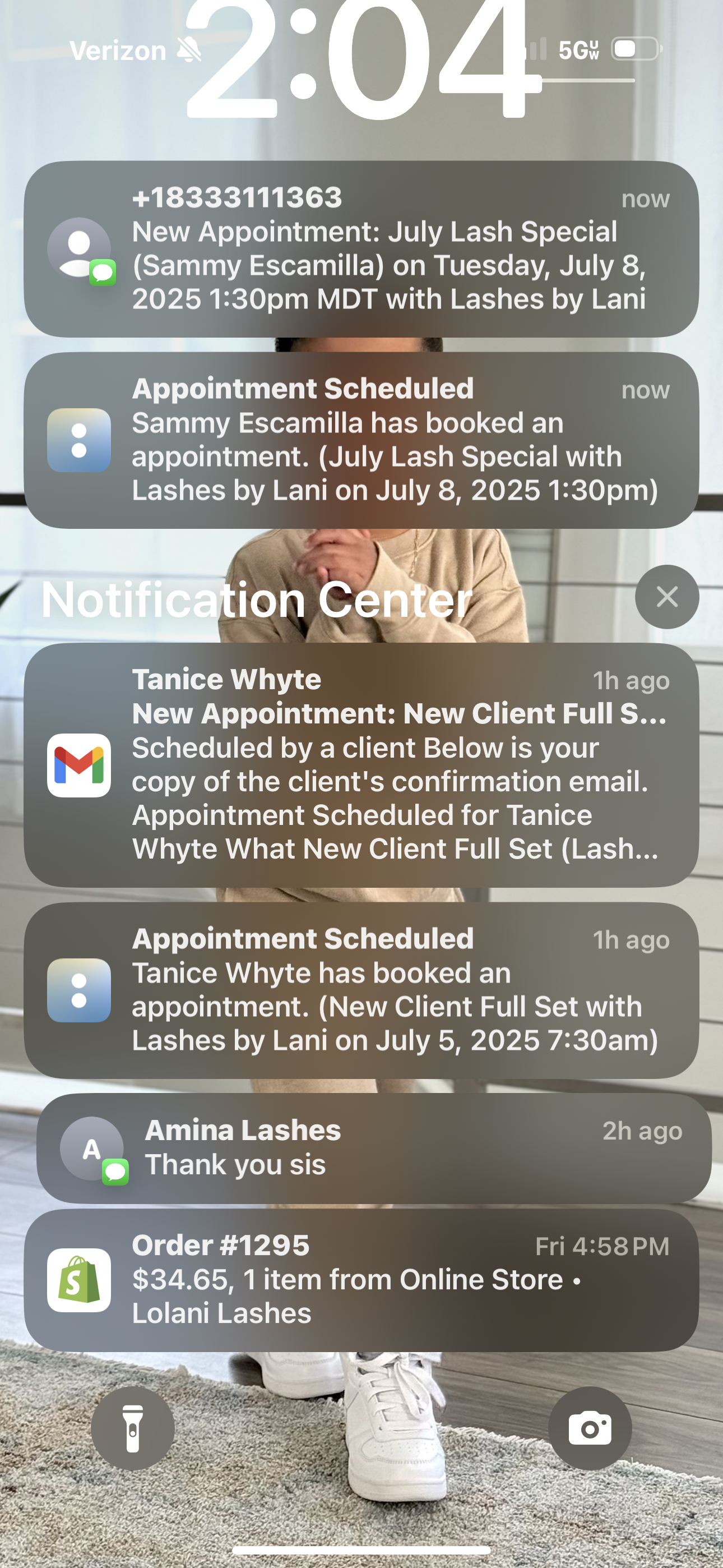Clear Notification Center with the X button
The height and width of the screenshot is (1568, 723).
tap(666, 597)
